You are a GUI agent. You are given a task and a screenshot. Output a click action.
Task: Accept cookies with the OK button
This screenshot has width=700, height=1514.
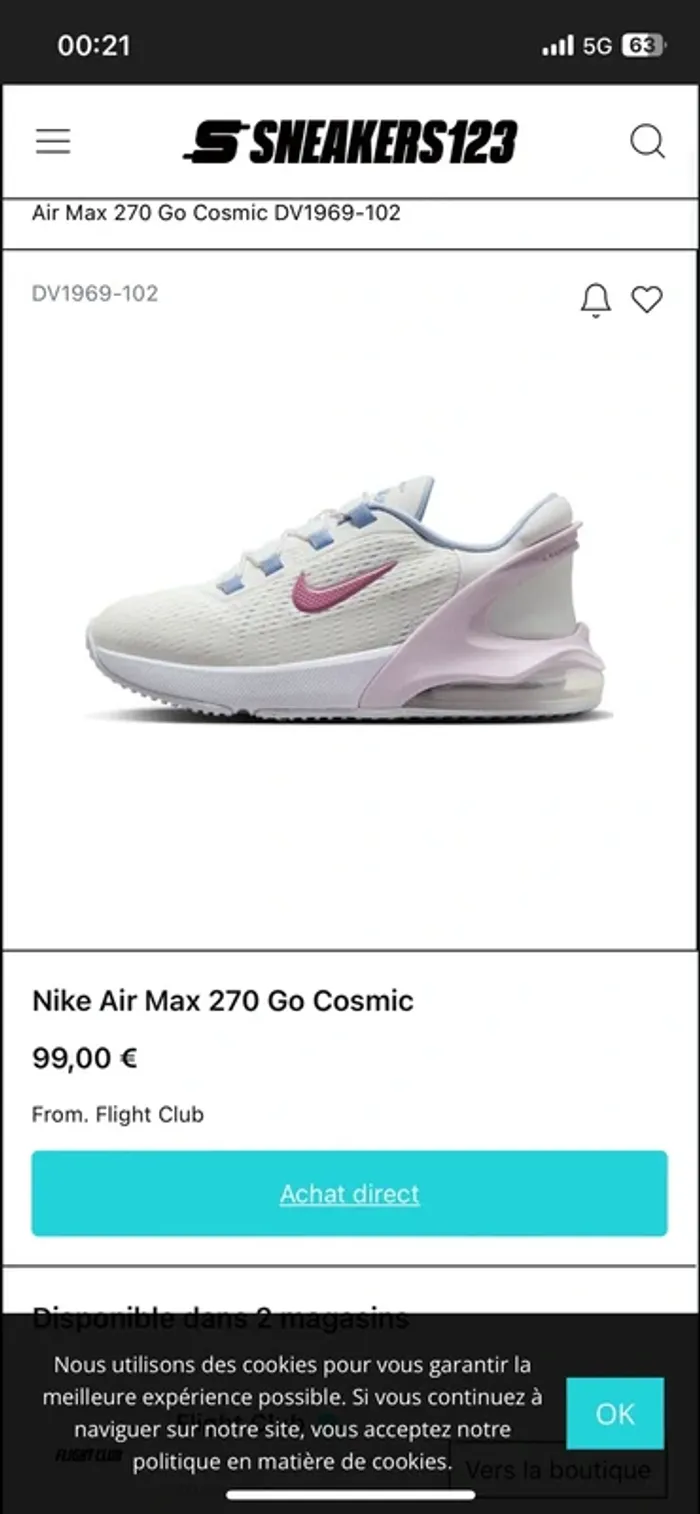614,1413
